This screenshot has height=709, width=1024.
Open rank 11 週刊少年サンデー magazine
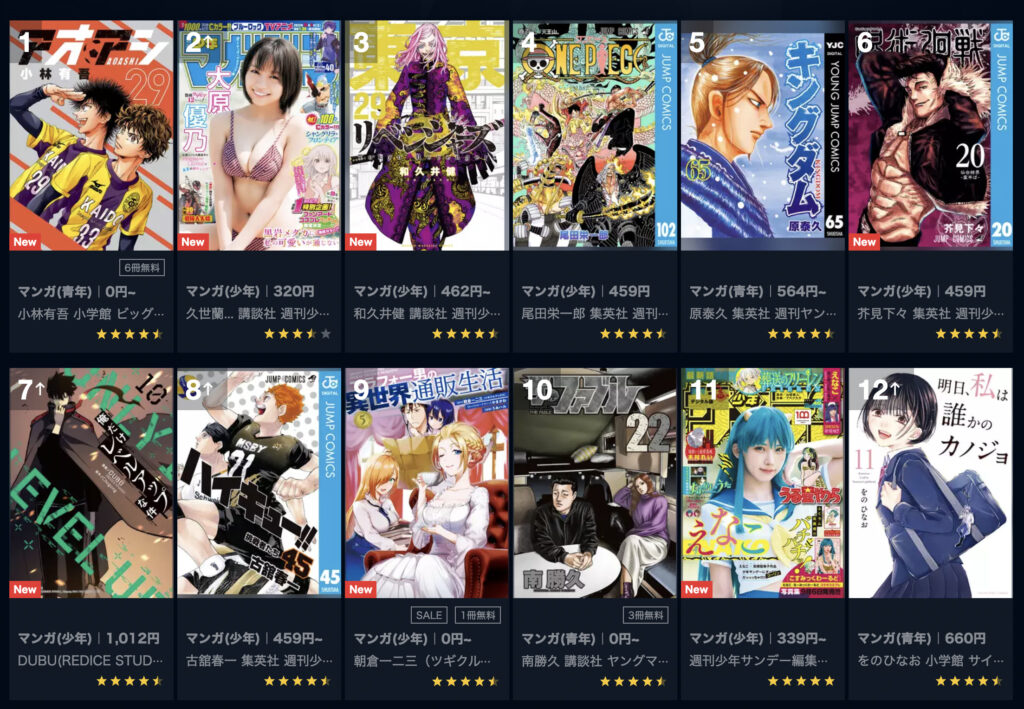point(763,483)
